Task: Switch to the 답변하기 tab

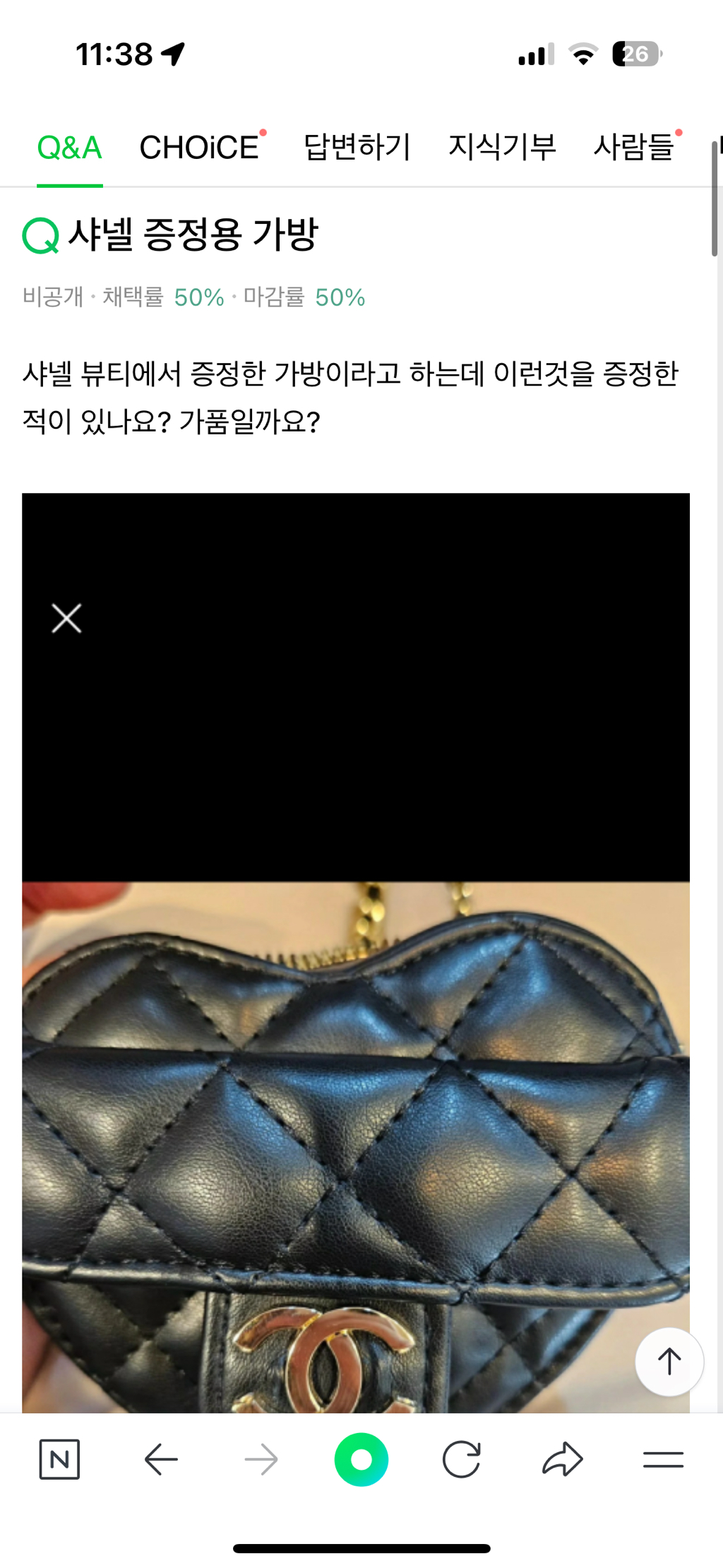Action: [x=357, y=148]
